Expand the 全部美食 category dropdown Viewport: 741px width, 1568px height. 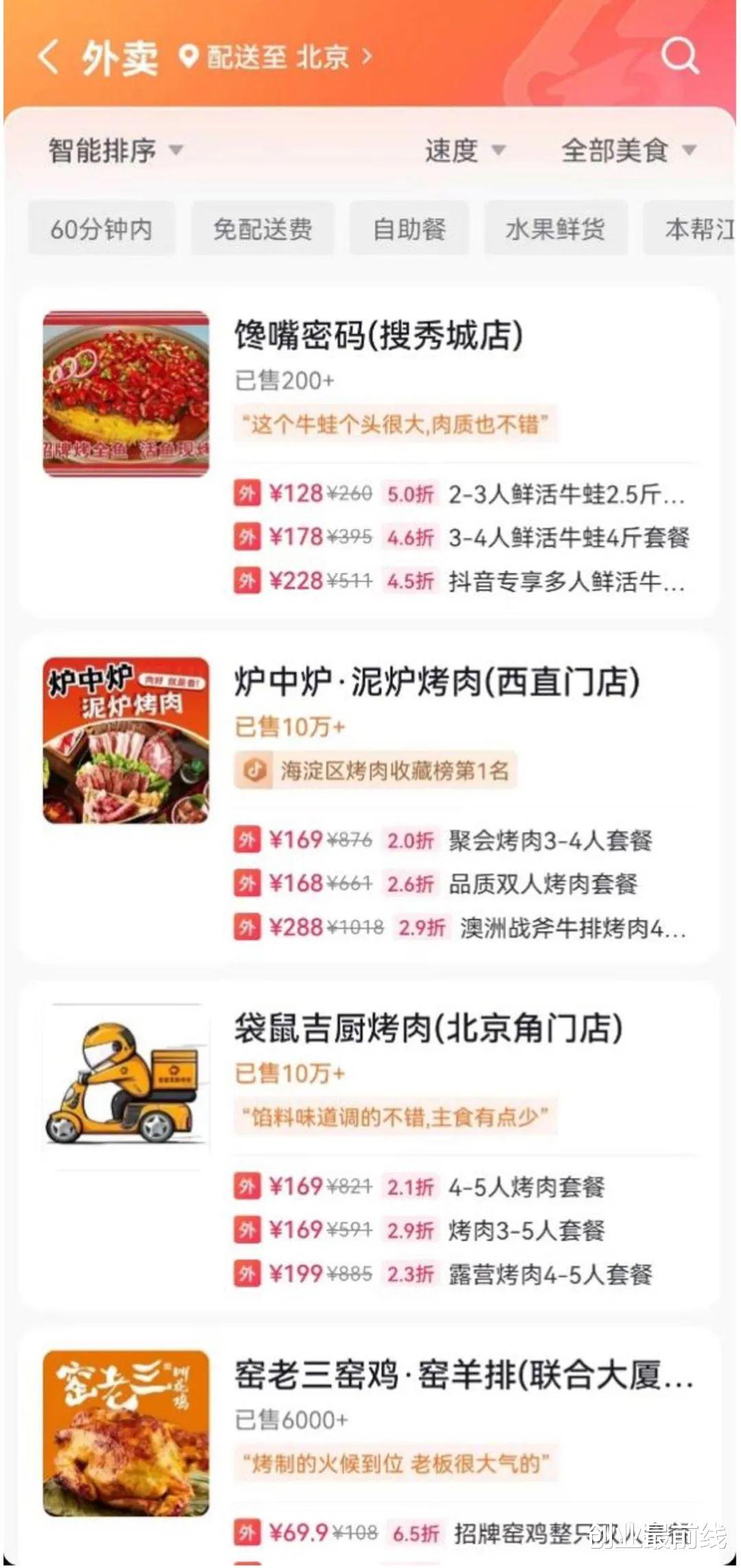[x=628, y=150]
